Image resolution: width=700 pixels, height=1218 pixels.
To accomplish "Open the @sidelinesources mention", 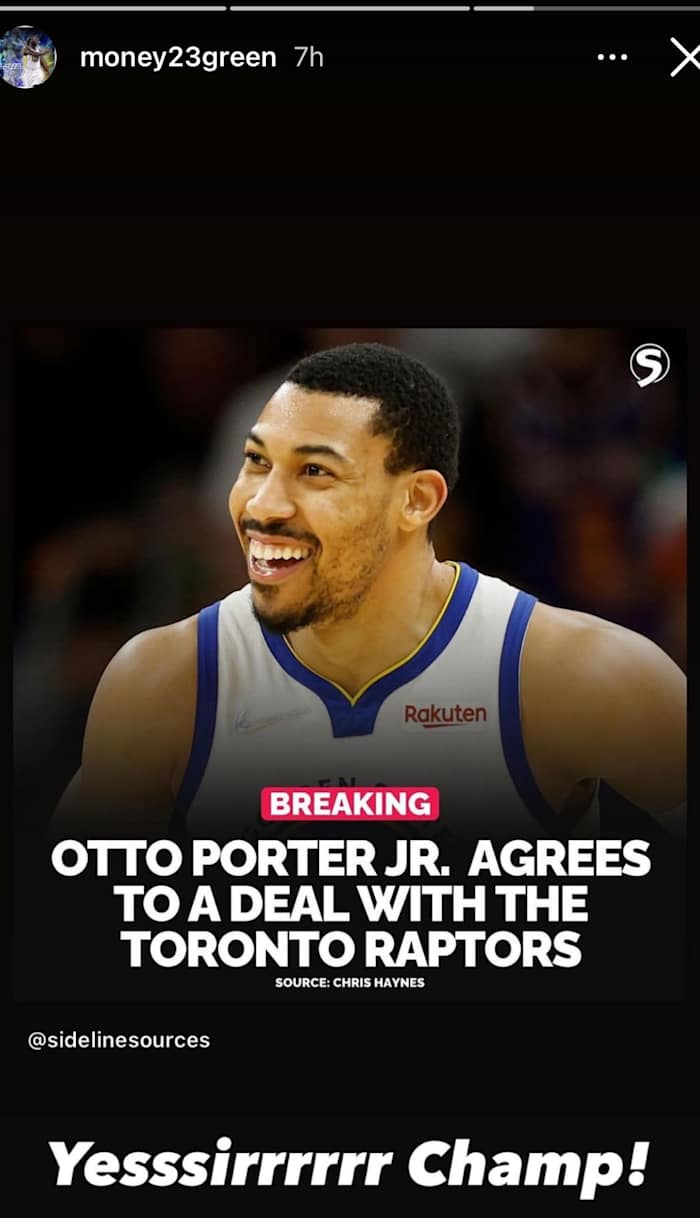I will 119,1040.
